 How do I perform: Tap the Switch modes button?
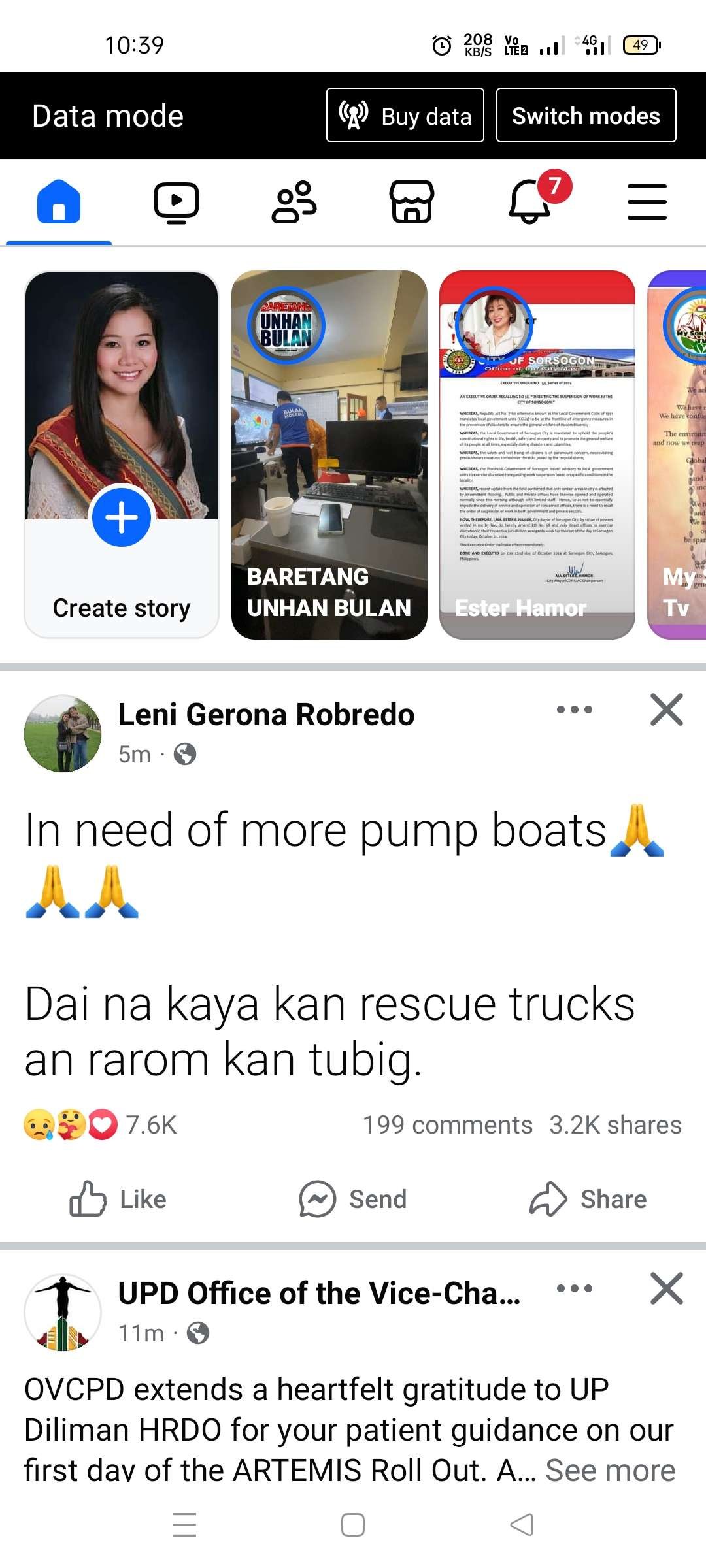pos(586,116)
